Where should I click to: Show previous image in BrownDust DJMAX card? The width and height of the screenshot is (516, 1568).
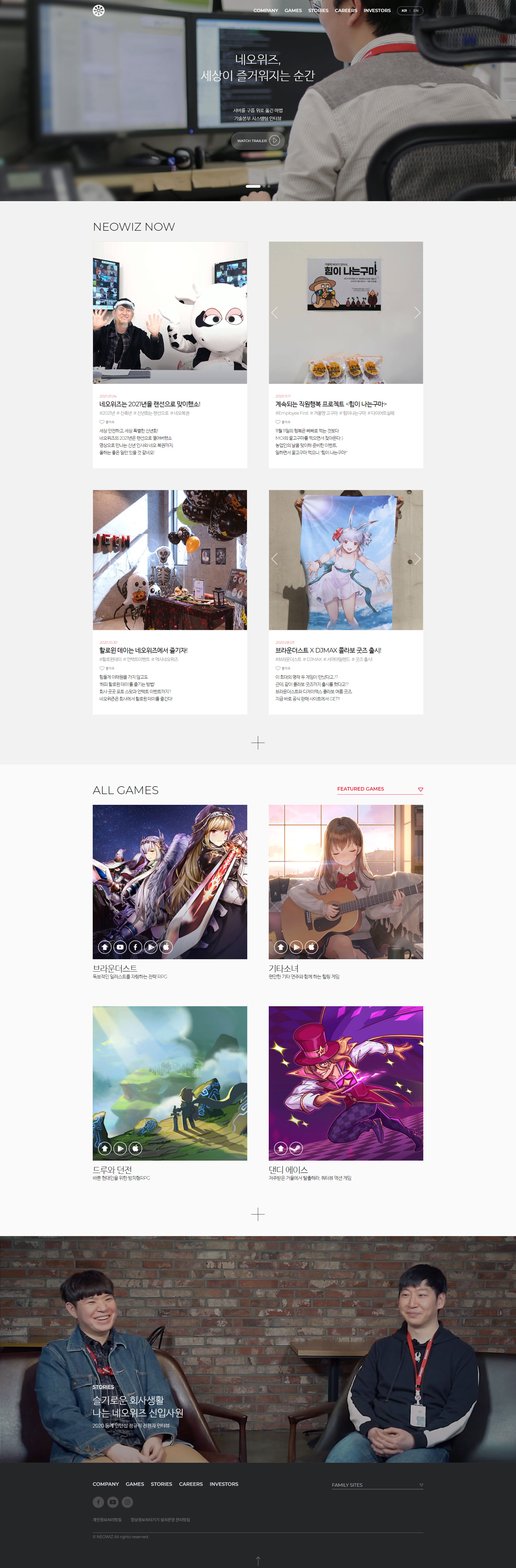point(275,559)
